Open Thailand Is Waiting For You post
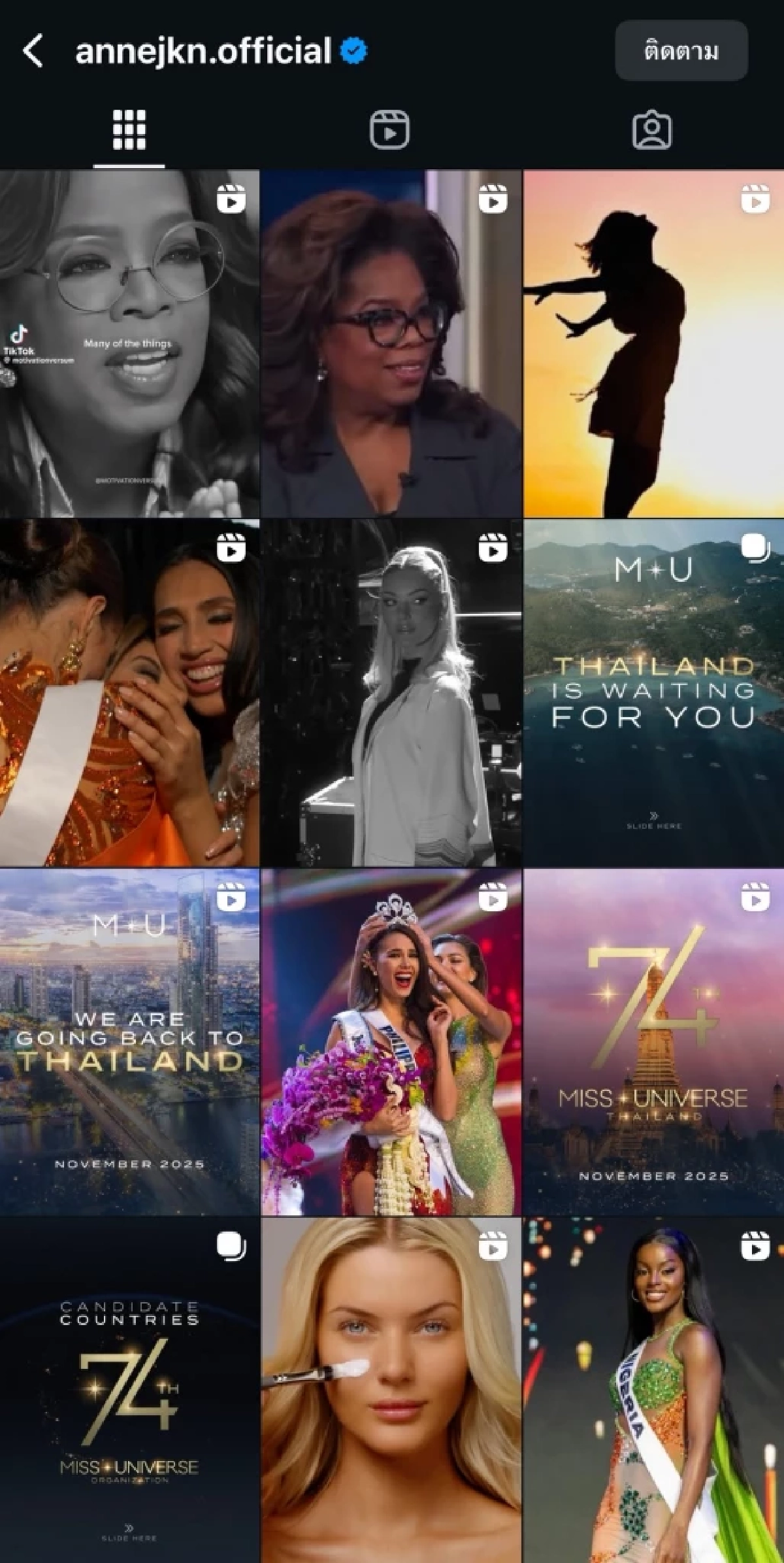784x1563 pixels. 653,693
